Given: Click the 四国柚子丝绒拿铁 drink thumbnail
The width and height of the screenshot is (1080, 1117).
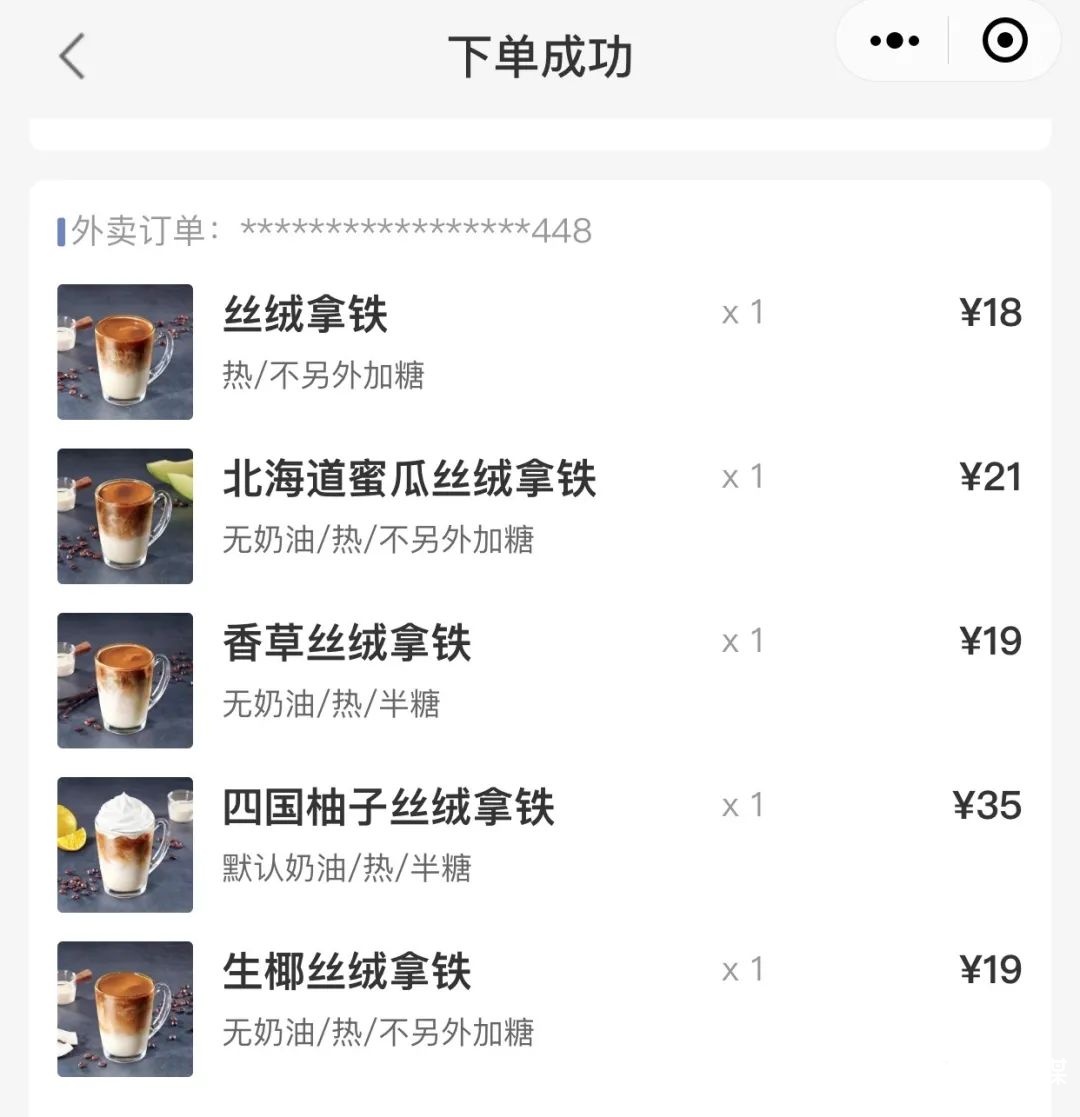Looking at the screenshot, I should [124, 844].
